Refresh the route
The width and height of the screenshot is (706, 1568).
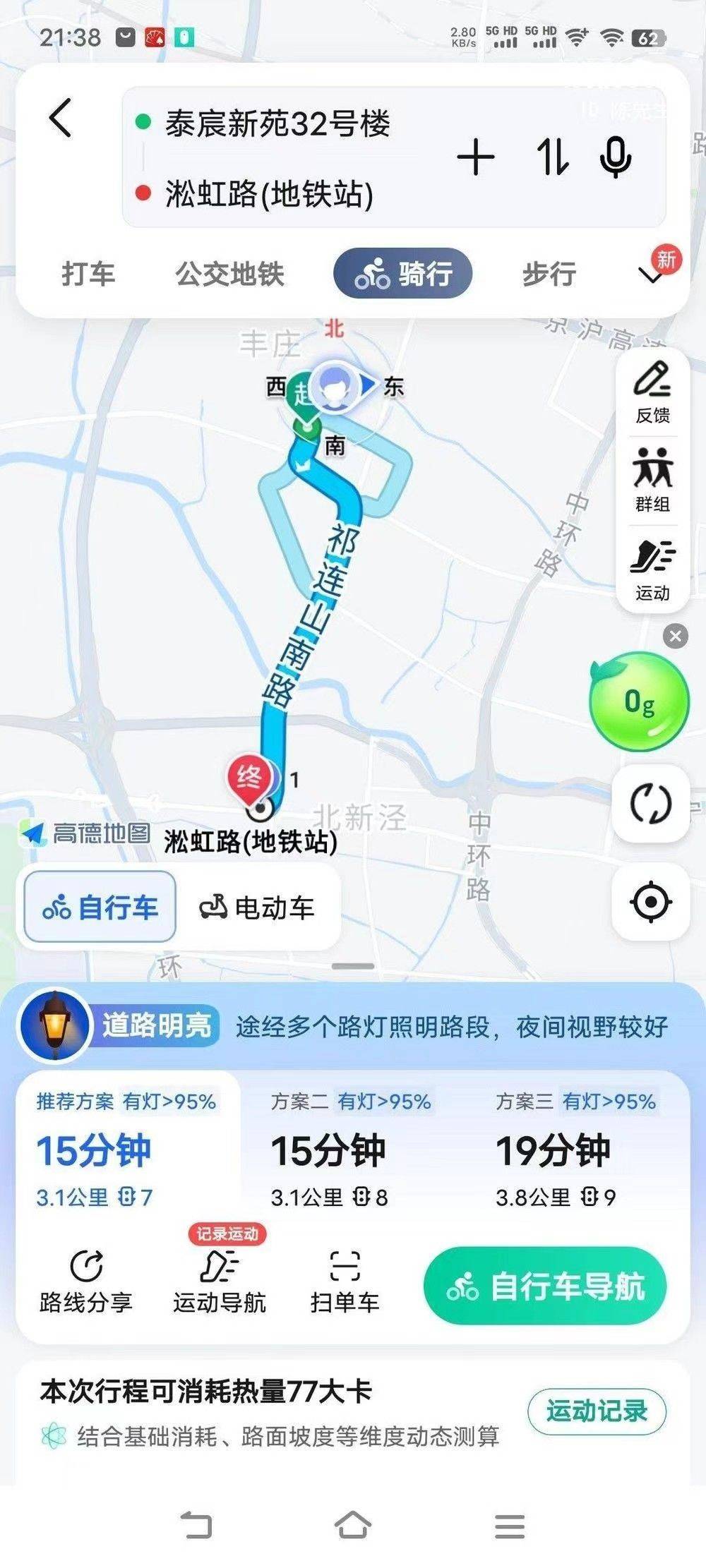(650, 803)
